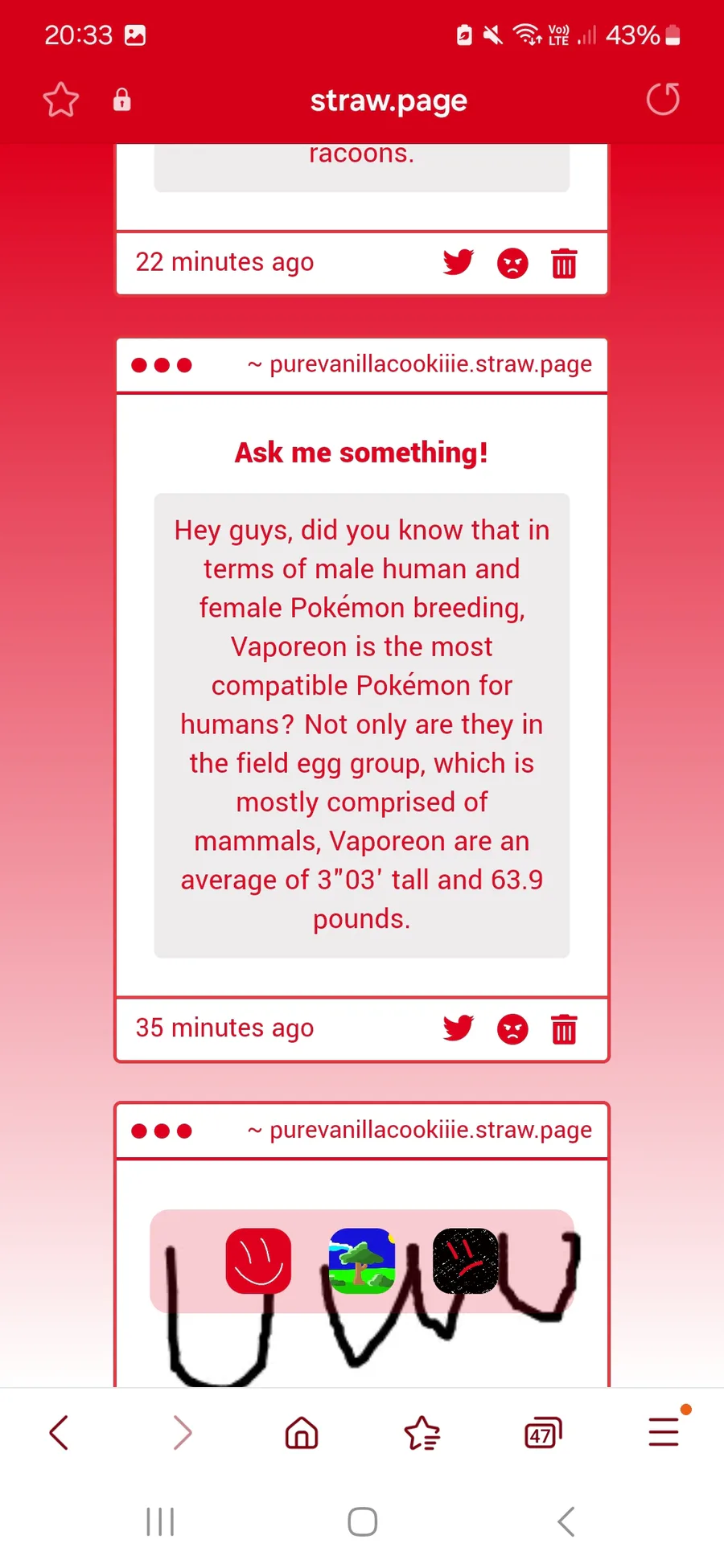This screenshot has width=724, height=1568.
Task: Report the 22 minutes ago message
Action: coord(512,263)
